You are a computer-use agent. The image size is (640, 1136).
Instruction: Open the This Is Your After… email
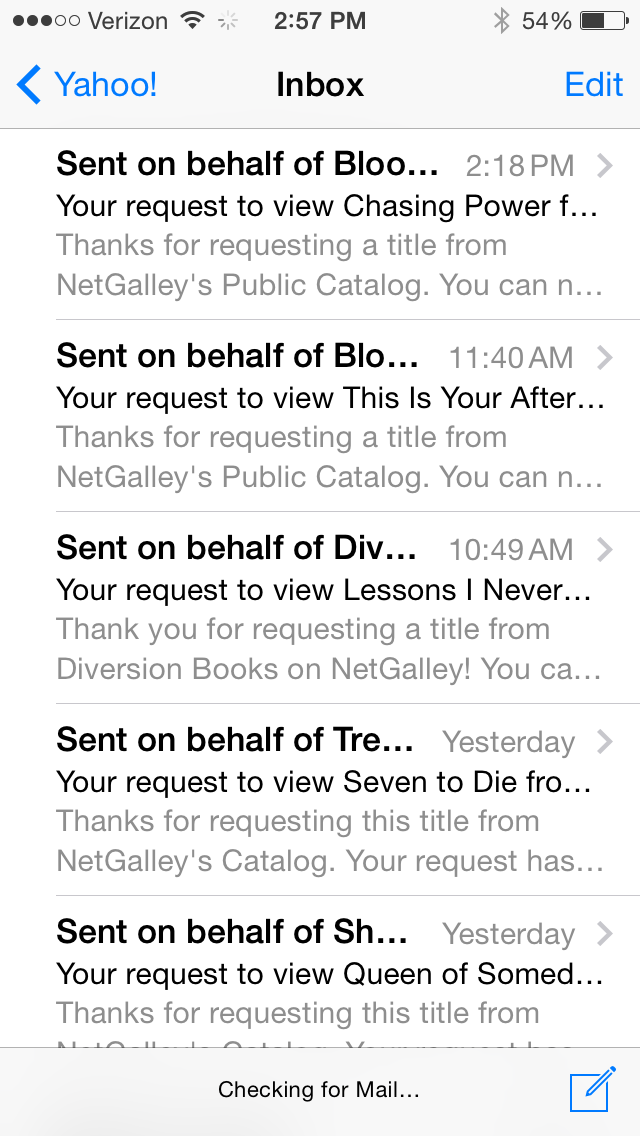point(320,416)
